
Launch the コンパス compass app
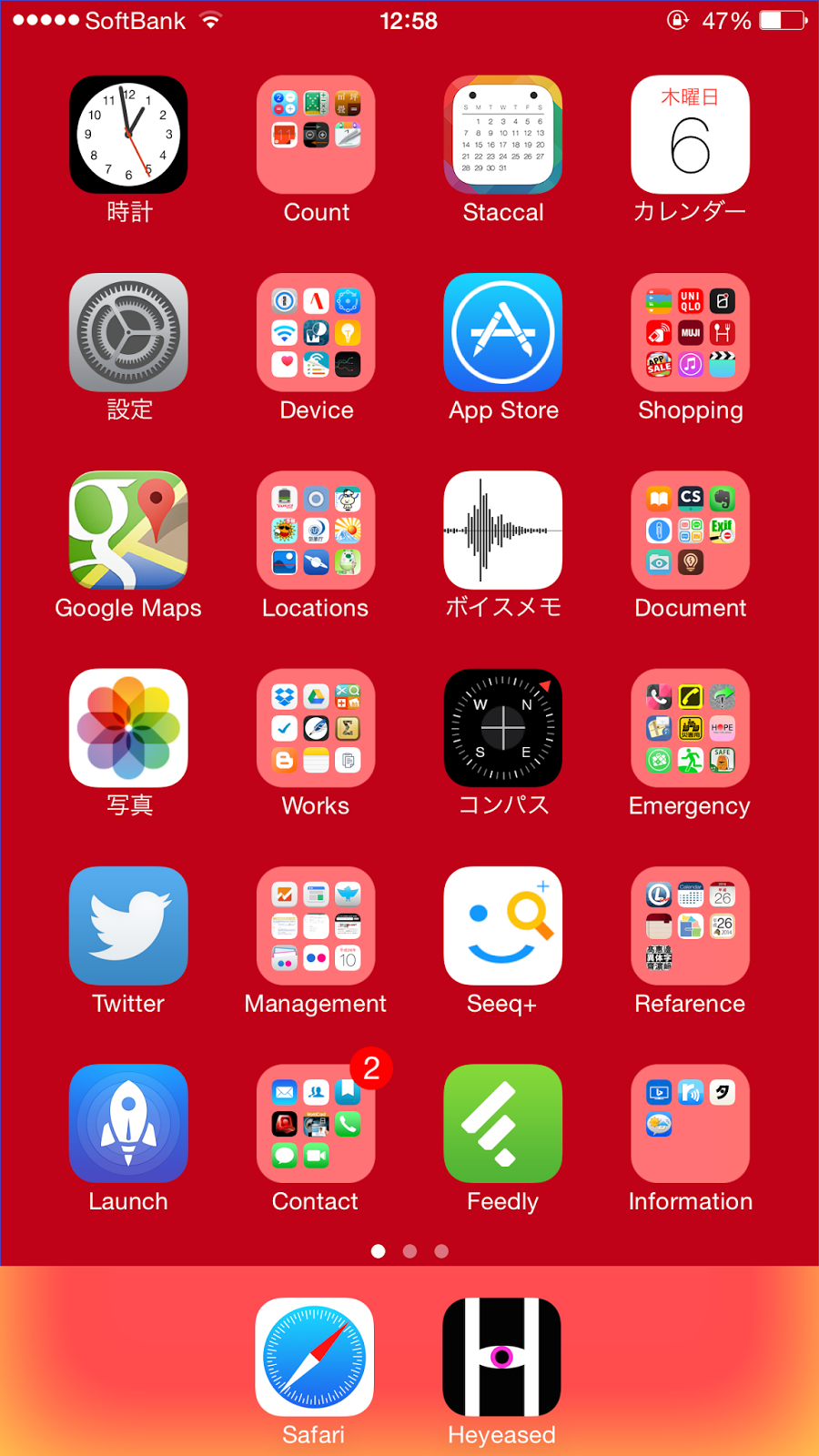click(502, 728)
